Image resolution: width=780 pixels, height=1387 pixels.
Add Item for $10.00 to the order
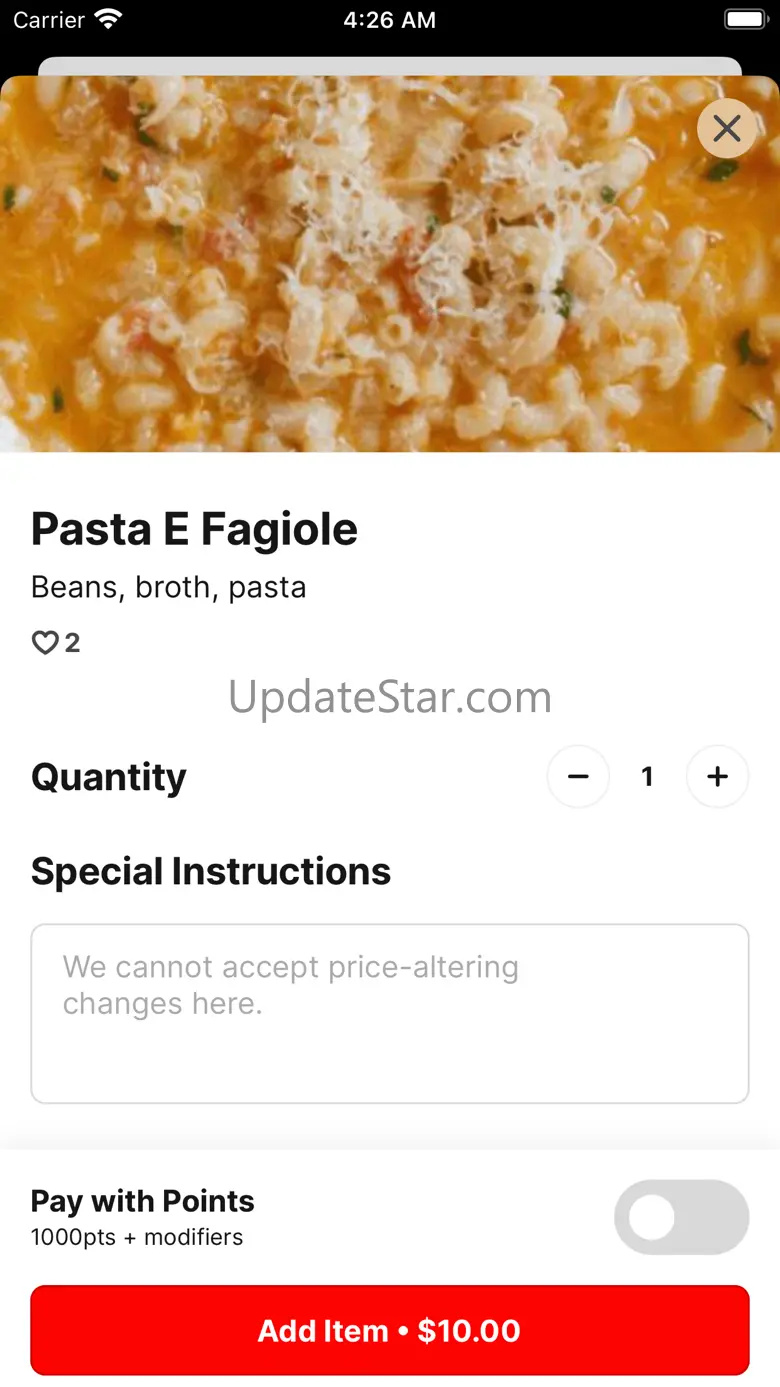390,1330
